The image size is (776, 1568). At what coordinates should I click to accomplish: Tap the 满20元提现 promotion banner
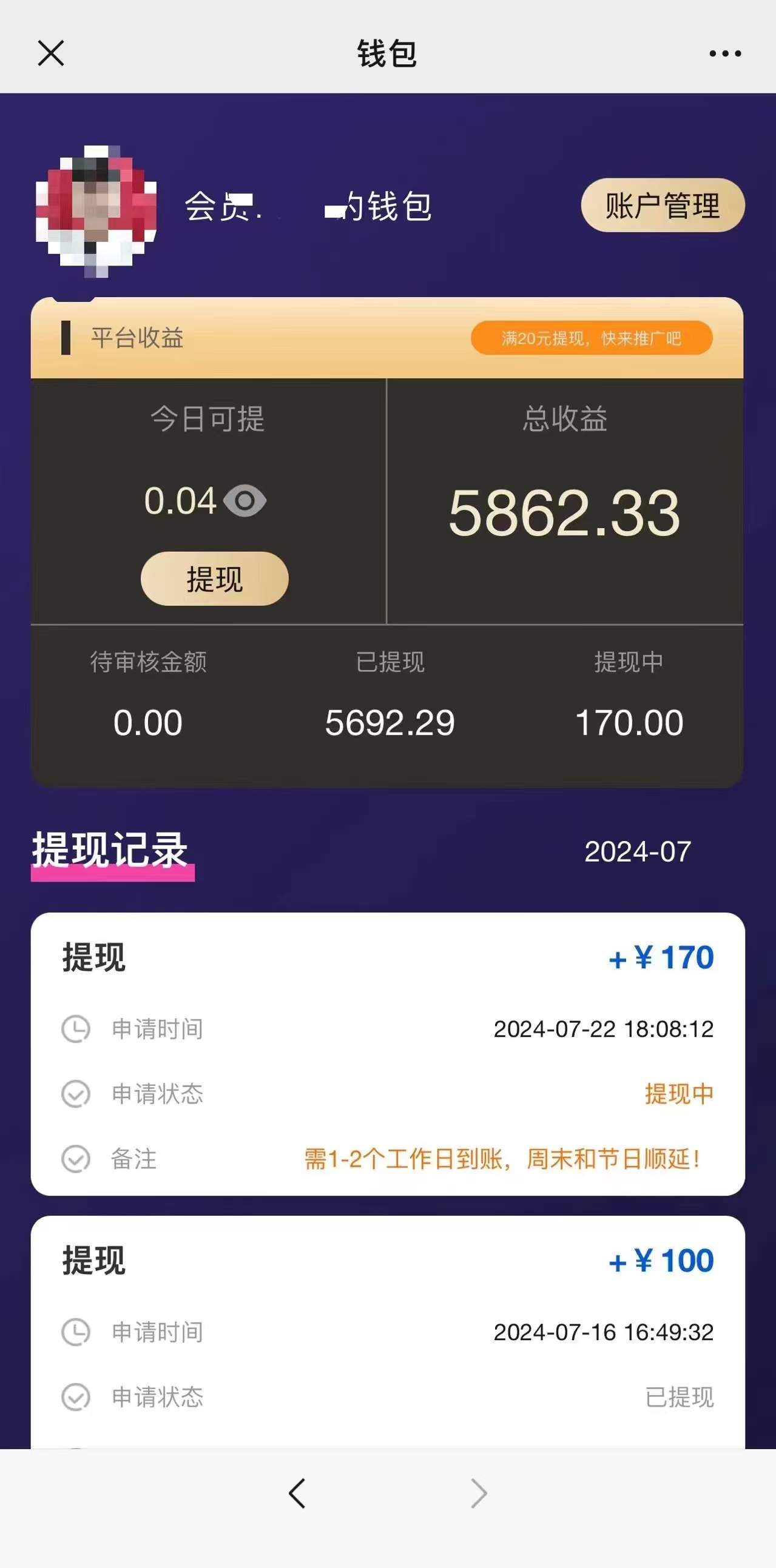[x=591, y=338]
